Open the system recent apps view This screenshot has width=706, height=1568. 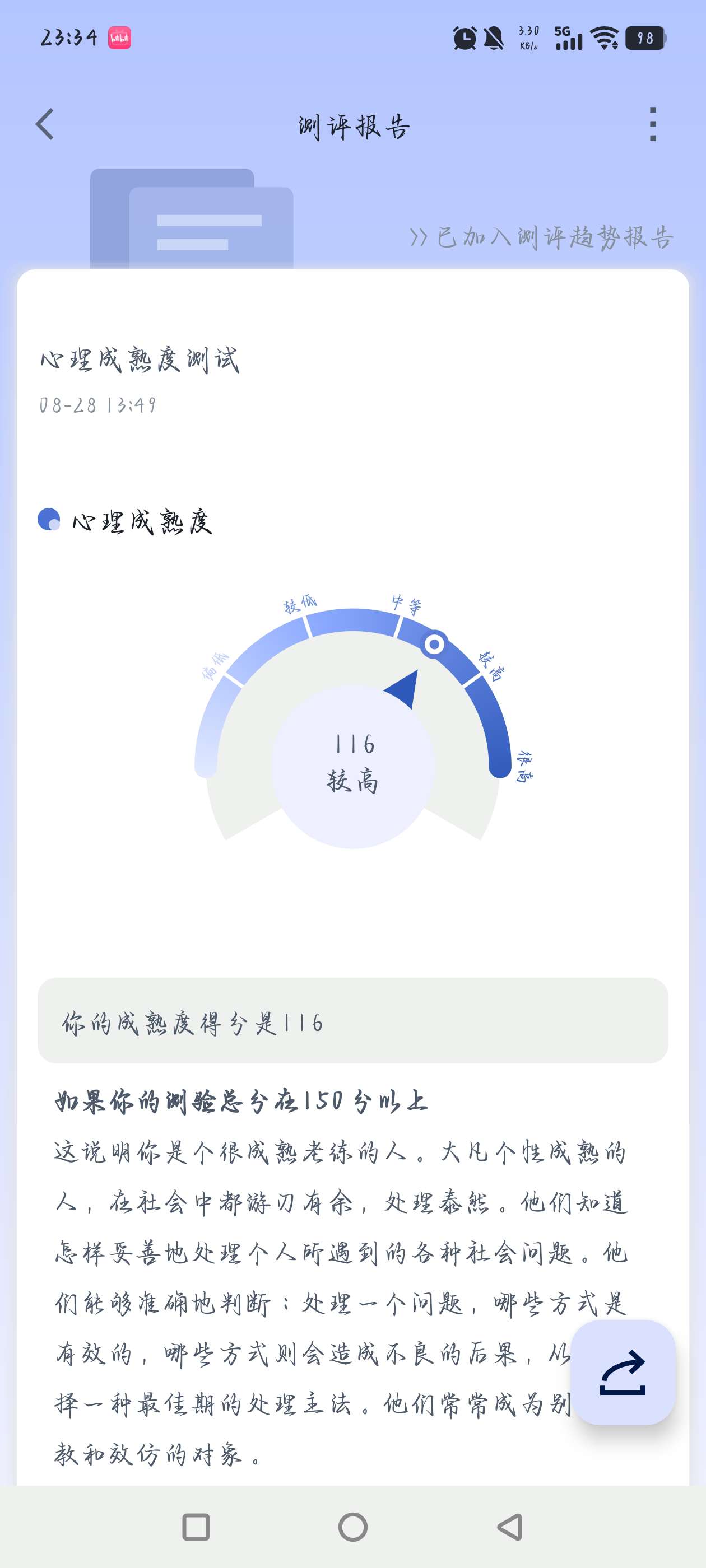[x=196, y=1527]
